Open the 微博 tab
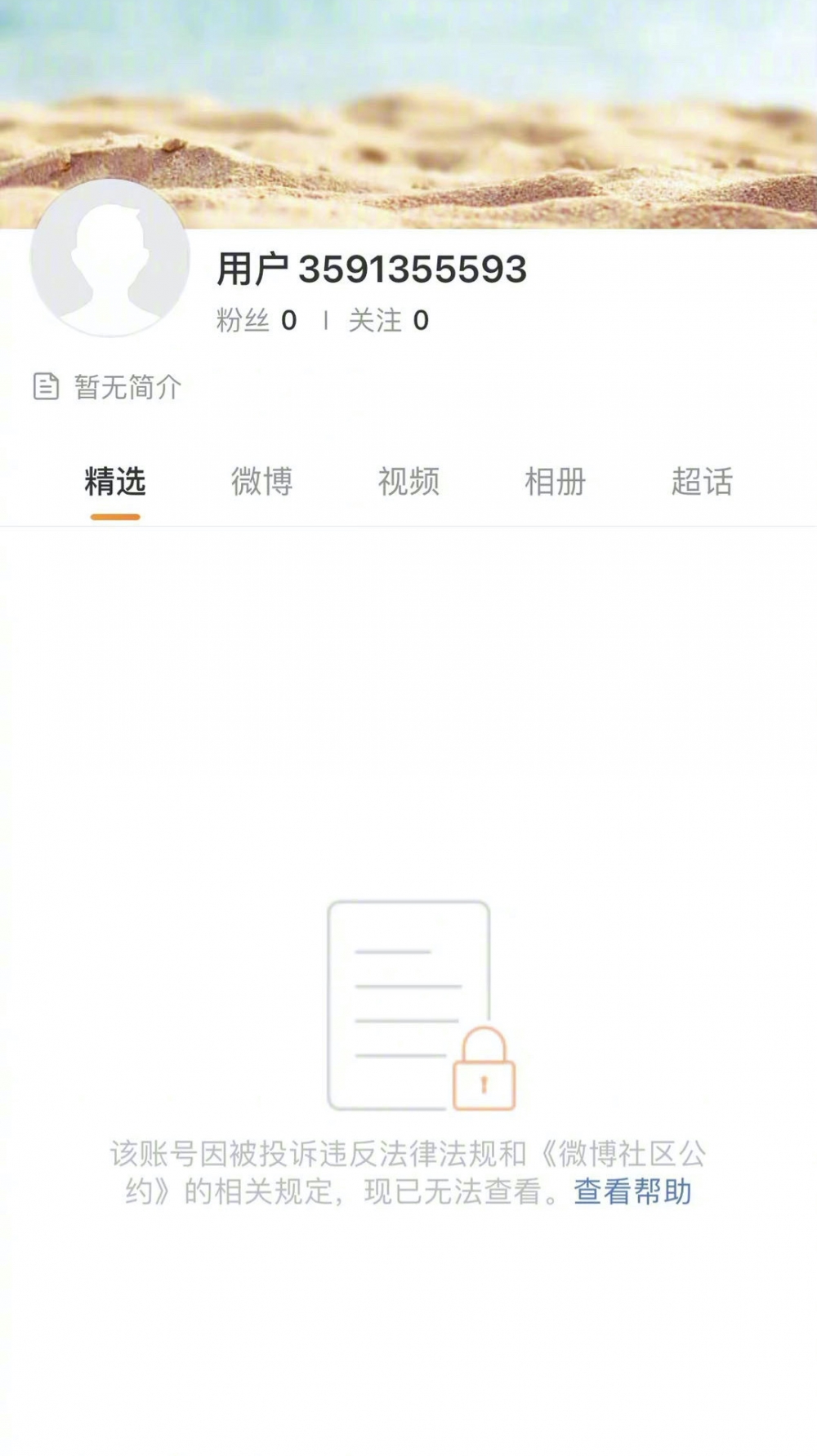The width and height of the screenshot is (817, 1456). coord(261,482)
